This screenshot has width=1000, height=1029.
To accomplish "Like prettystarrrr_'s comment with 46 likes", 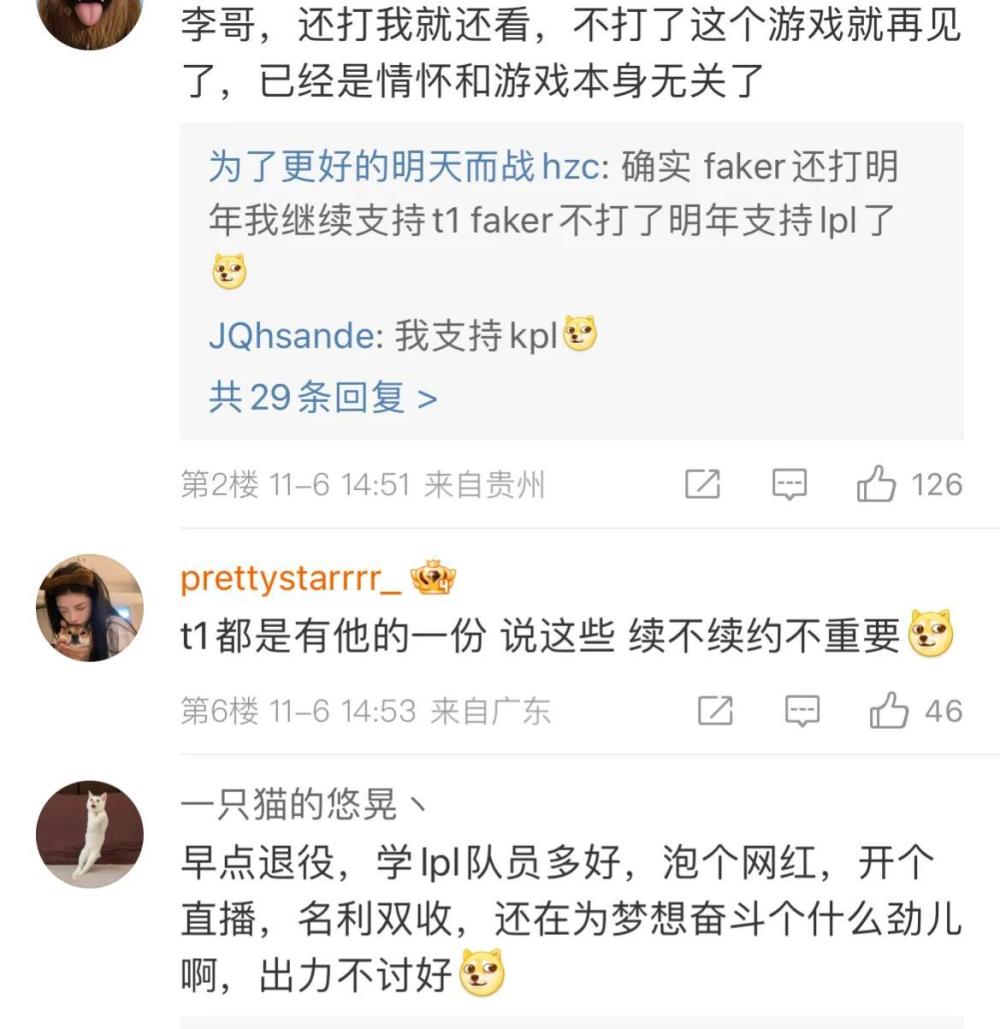I will (x=888, y=712).
